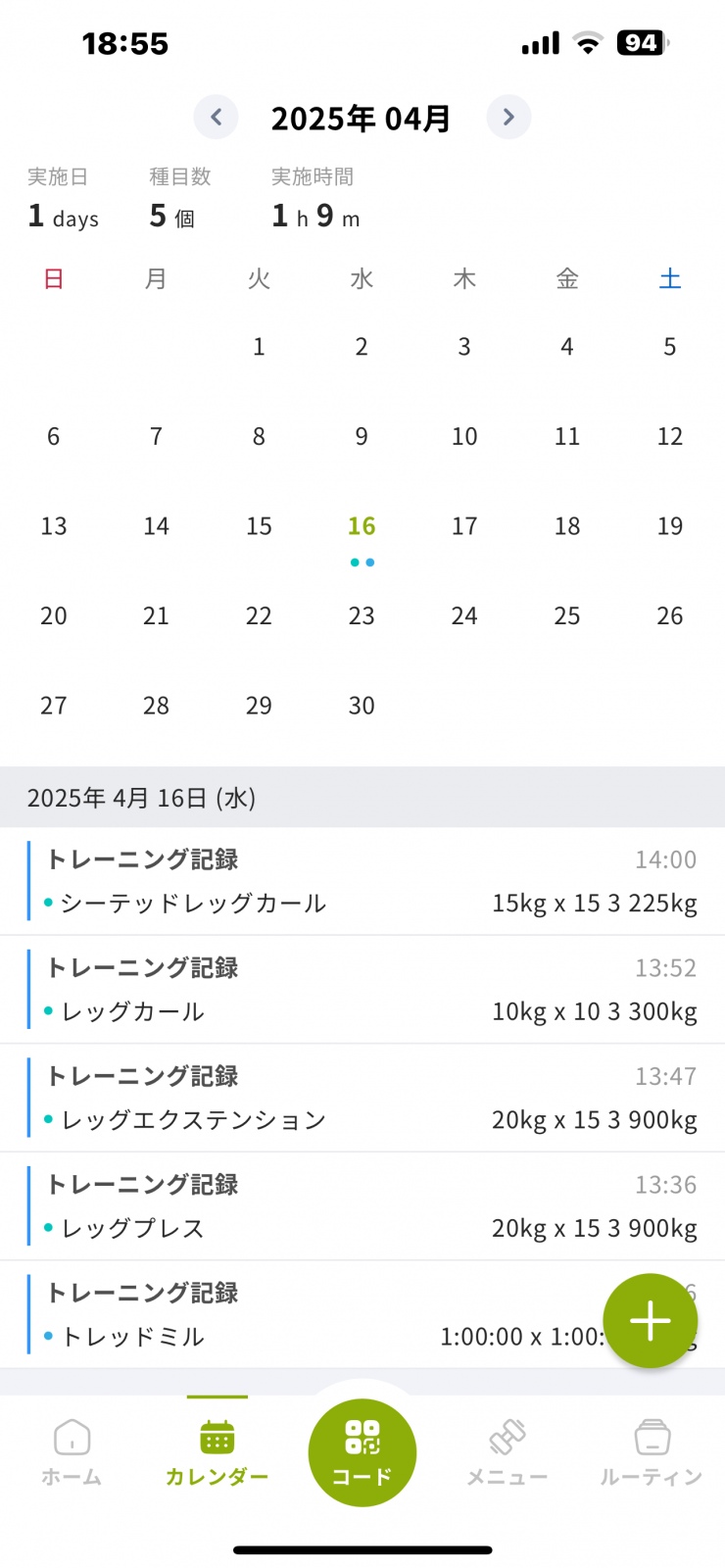Add a new record with plus button
The height and width of the screenshot is (1568, 725).
pyautogui.click(x=650, y=1321)
